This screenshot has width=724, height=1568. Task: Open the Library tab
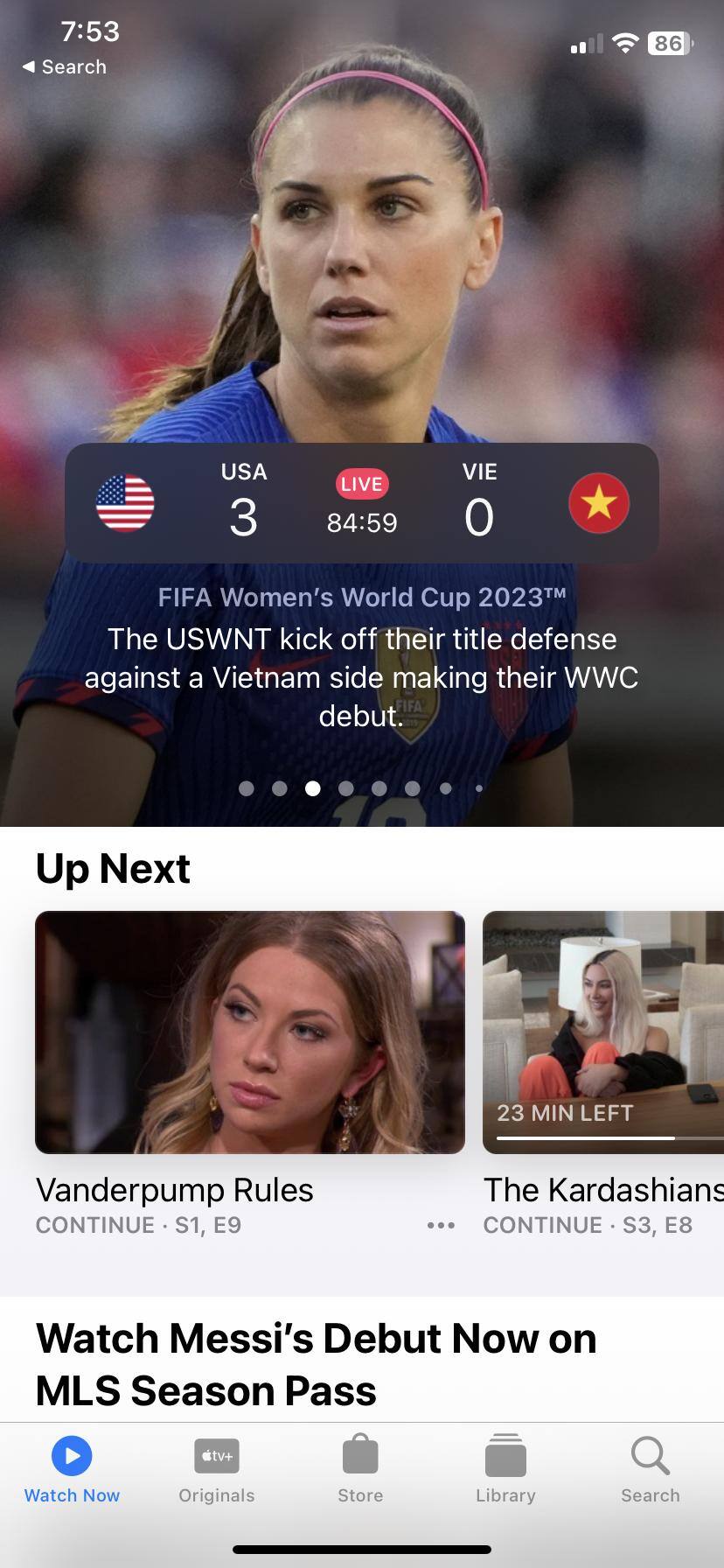coord(505,1470)
